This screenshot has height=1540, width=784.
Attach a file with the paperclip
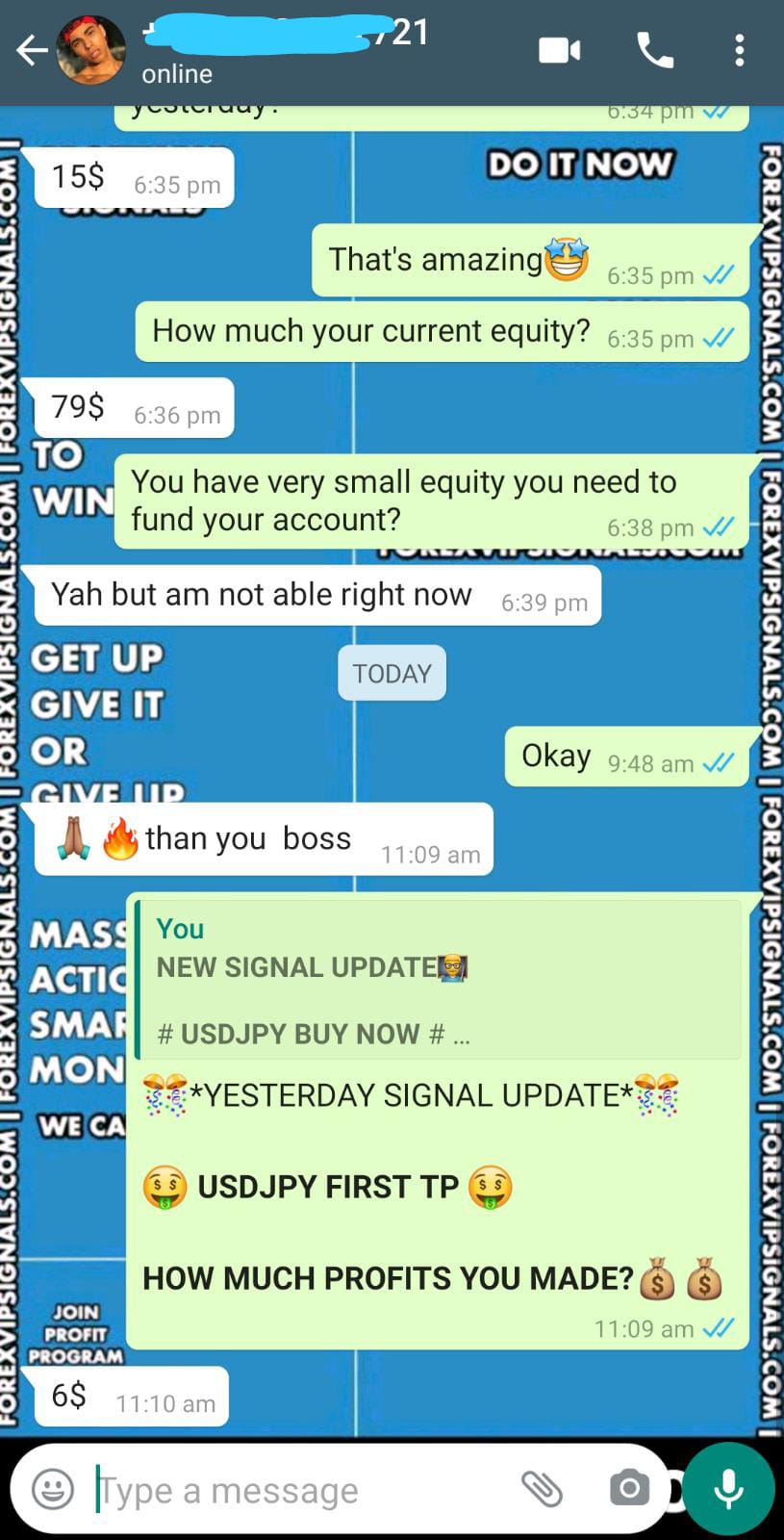click(542, 1489)
